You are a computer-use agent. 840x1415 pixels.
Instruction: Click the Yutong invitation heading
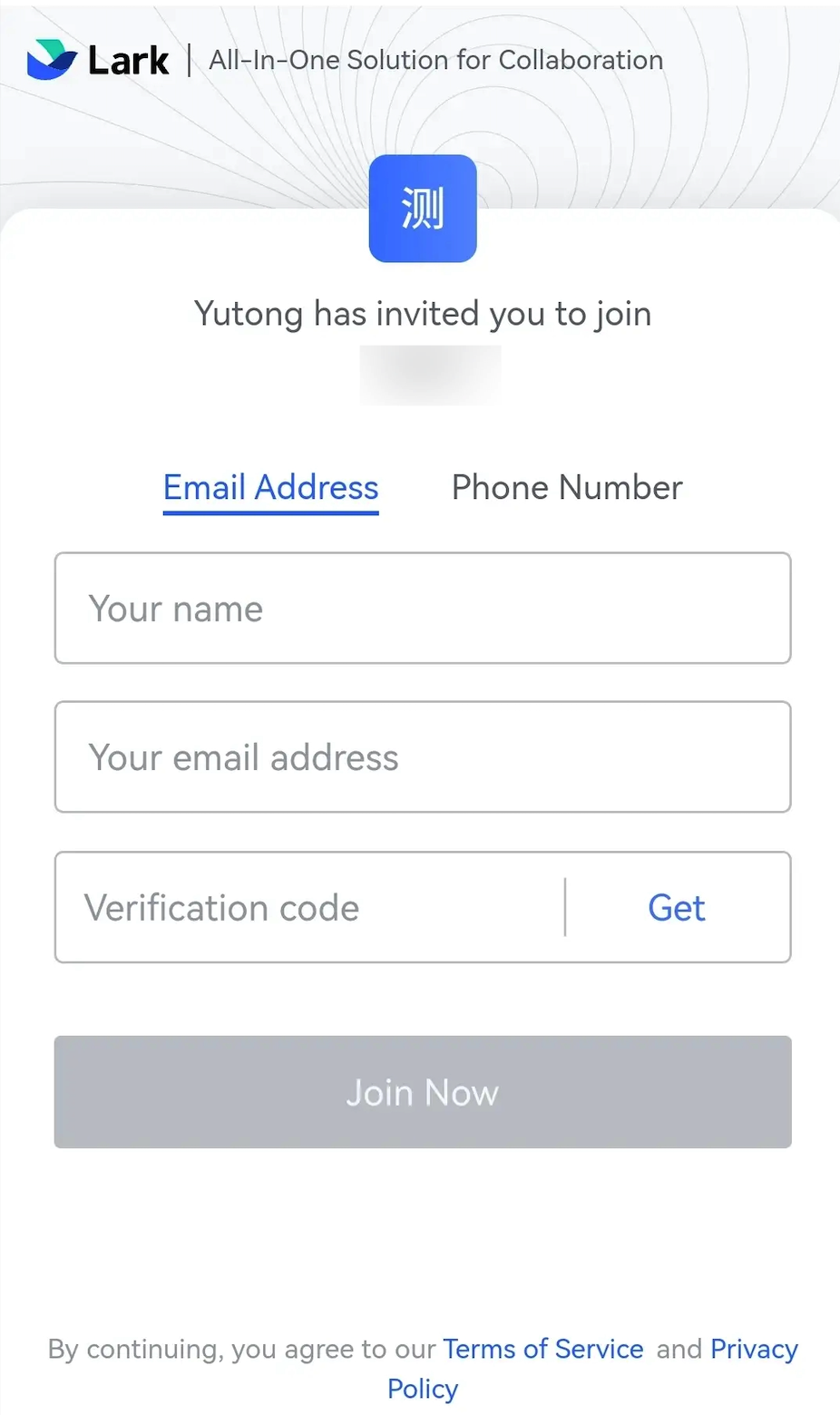(x=422, y=313)
